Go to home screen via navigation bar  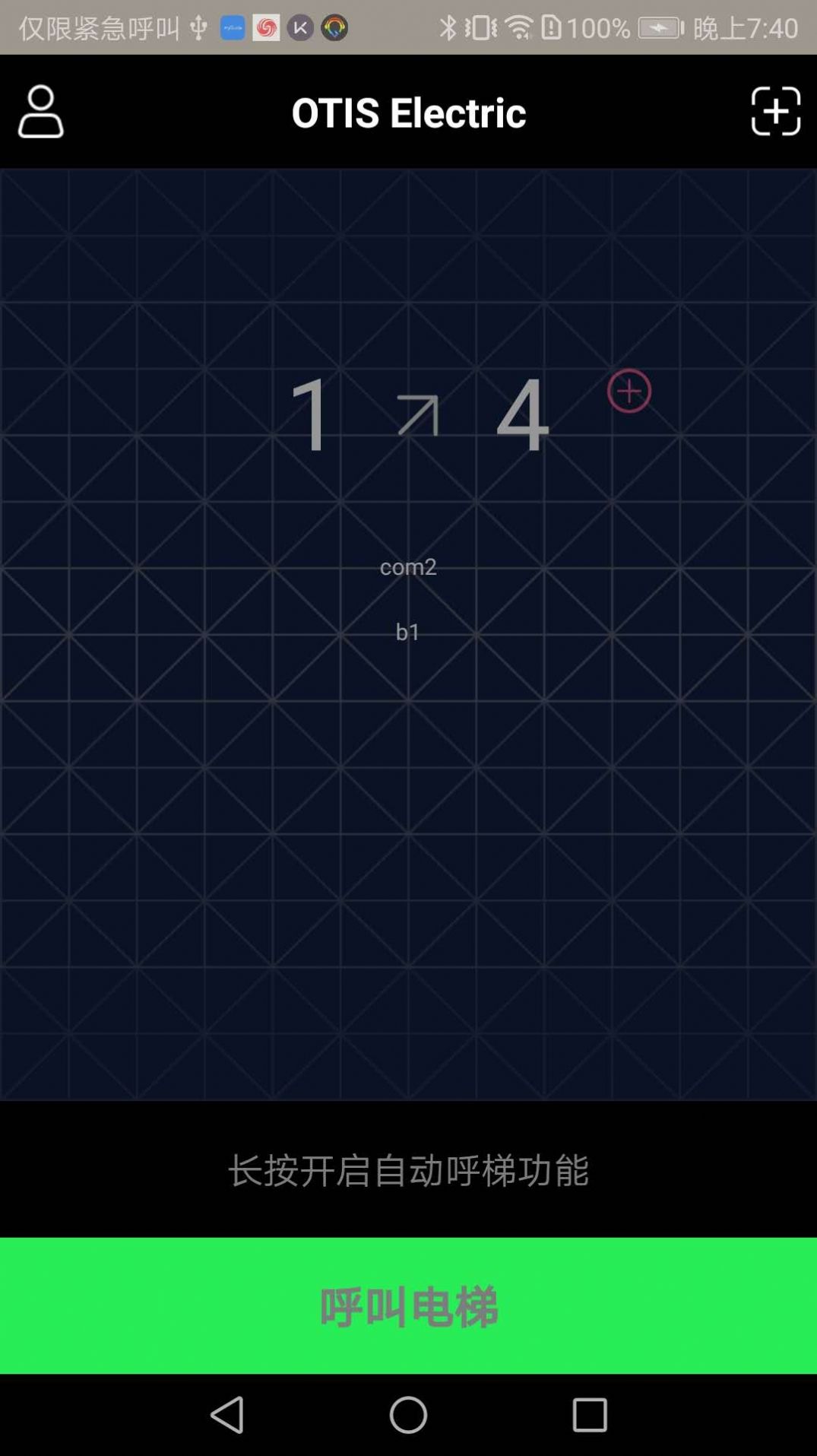click(408, 1415)
